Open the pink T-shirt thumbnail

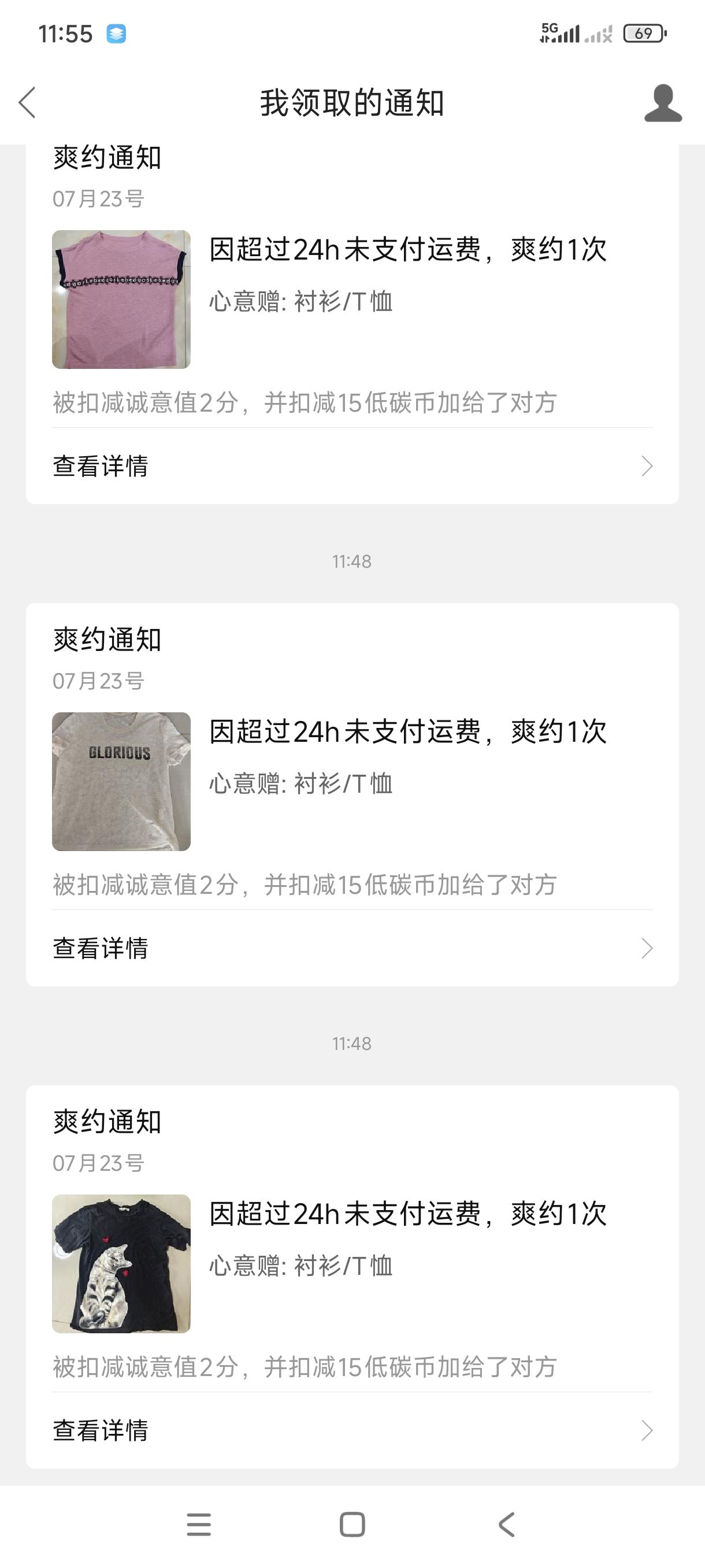pos(121,299)
